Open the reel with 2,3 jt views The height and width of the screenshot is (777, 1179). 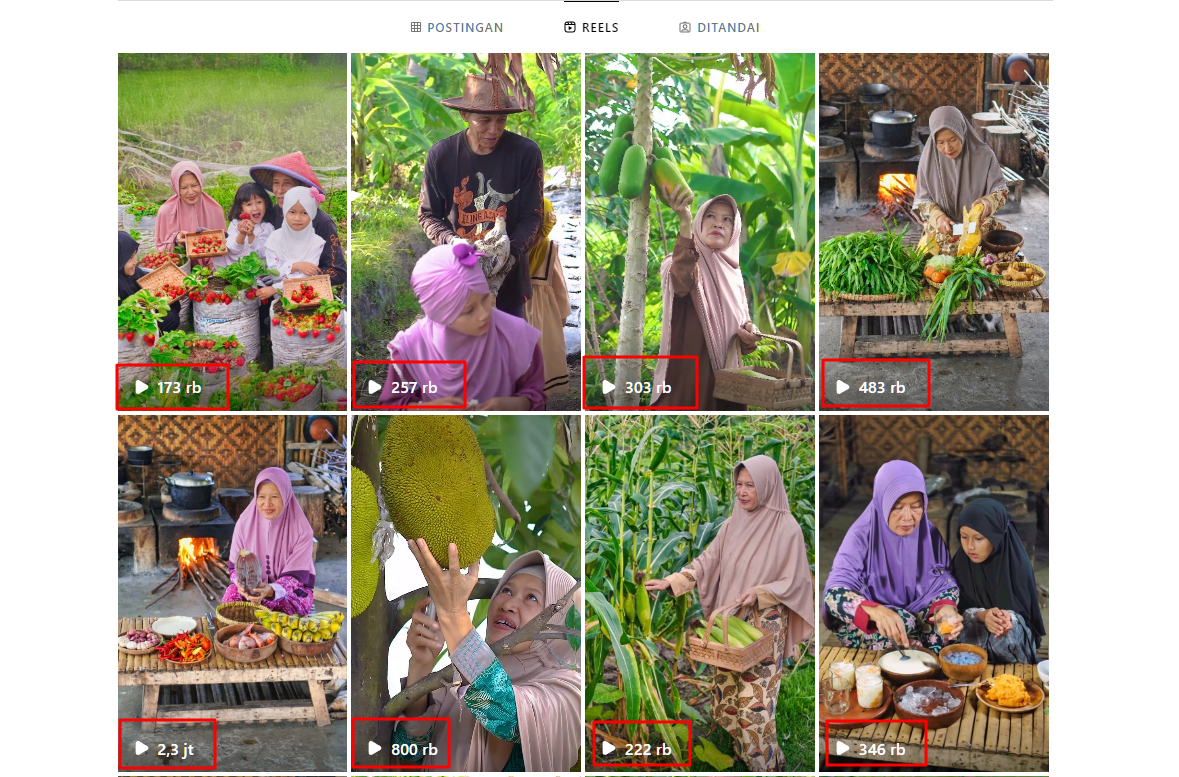tap(232, 592)
